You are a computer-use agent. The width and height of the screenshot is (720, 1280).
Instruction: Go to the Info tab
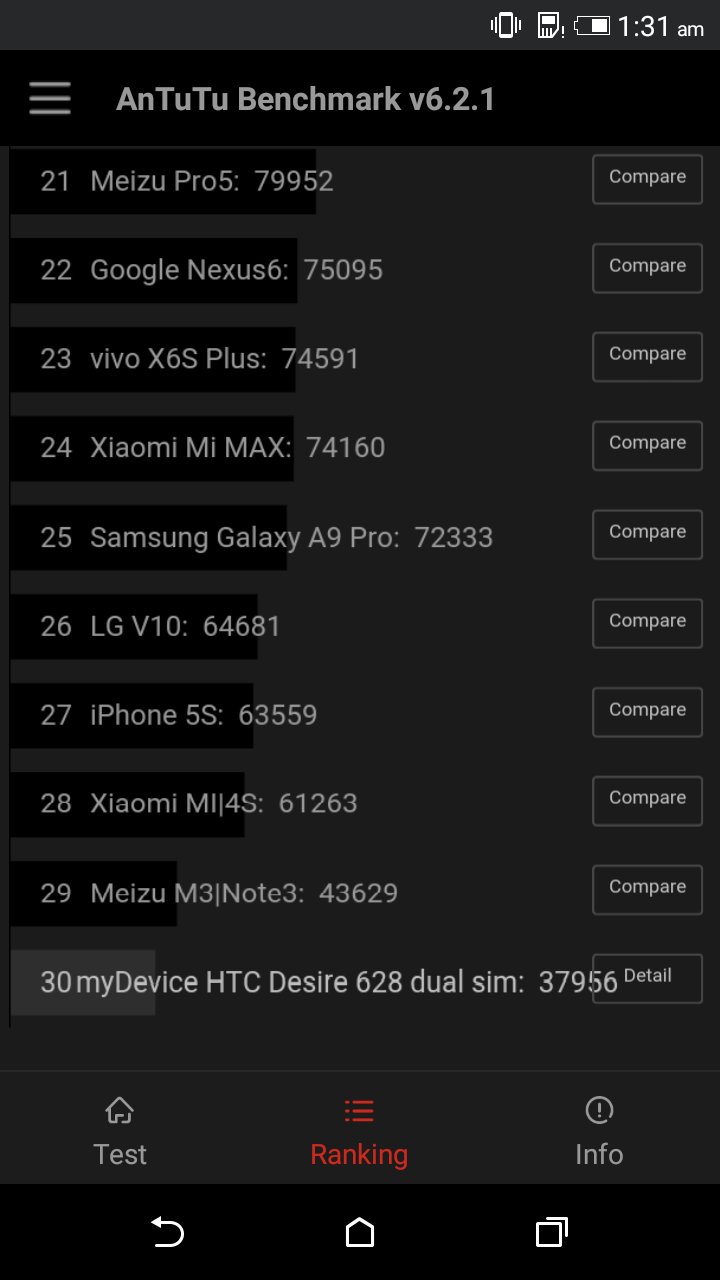599,1132
